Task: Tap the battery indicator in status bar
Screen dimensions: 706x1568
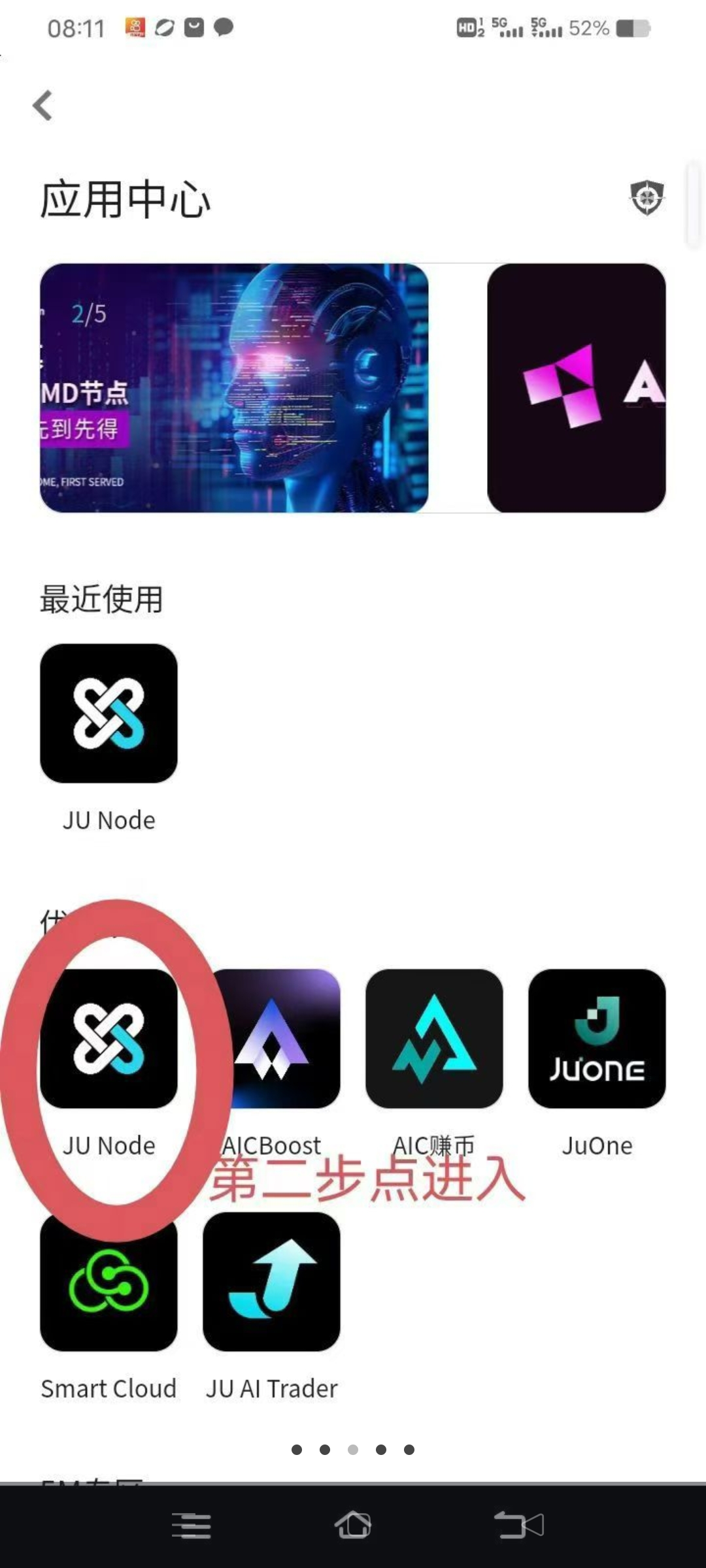Action: [629, 29]
